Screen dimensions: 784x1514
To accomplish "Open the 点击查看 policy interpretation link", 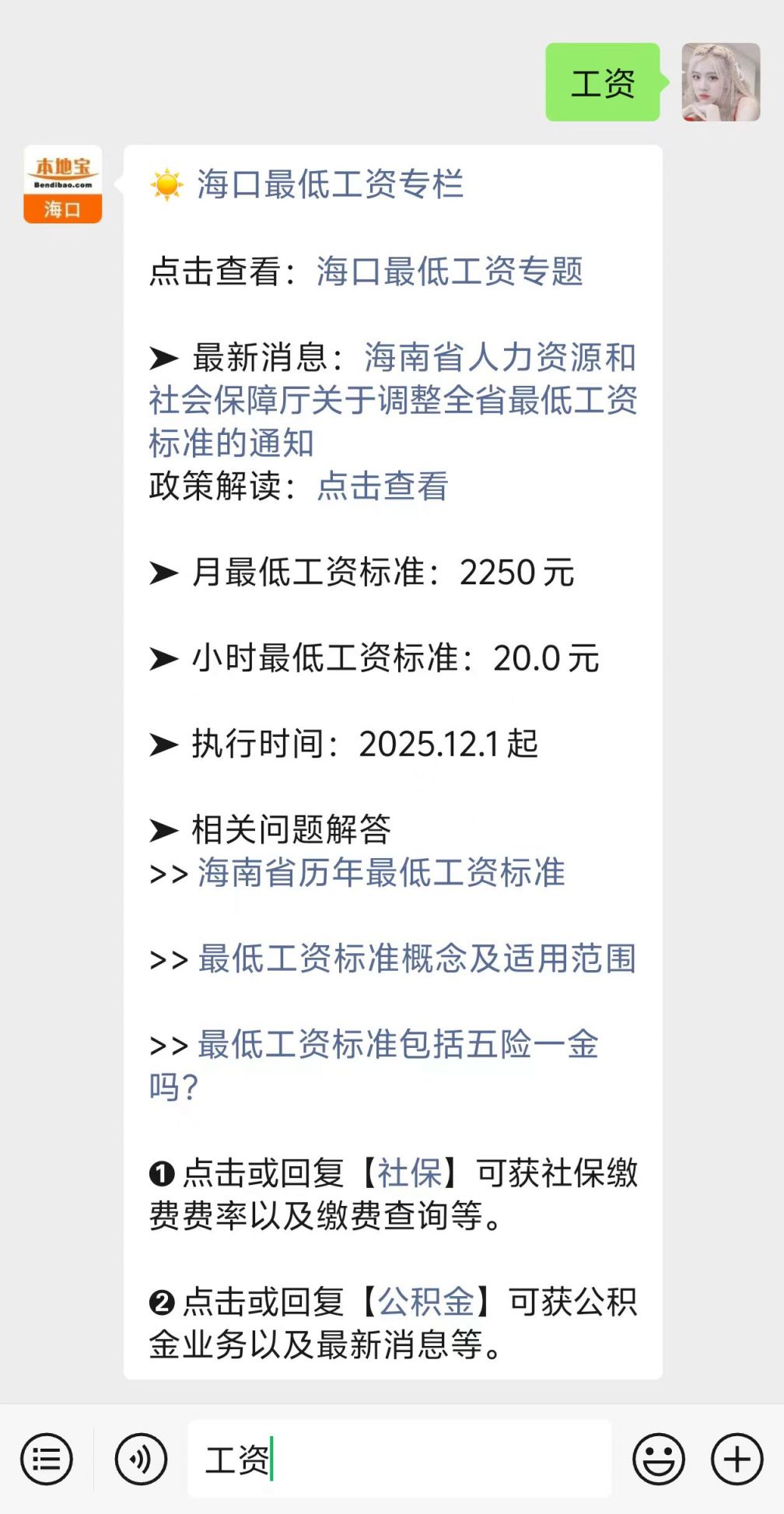I will [382, 486].
